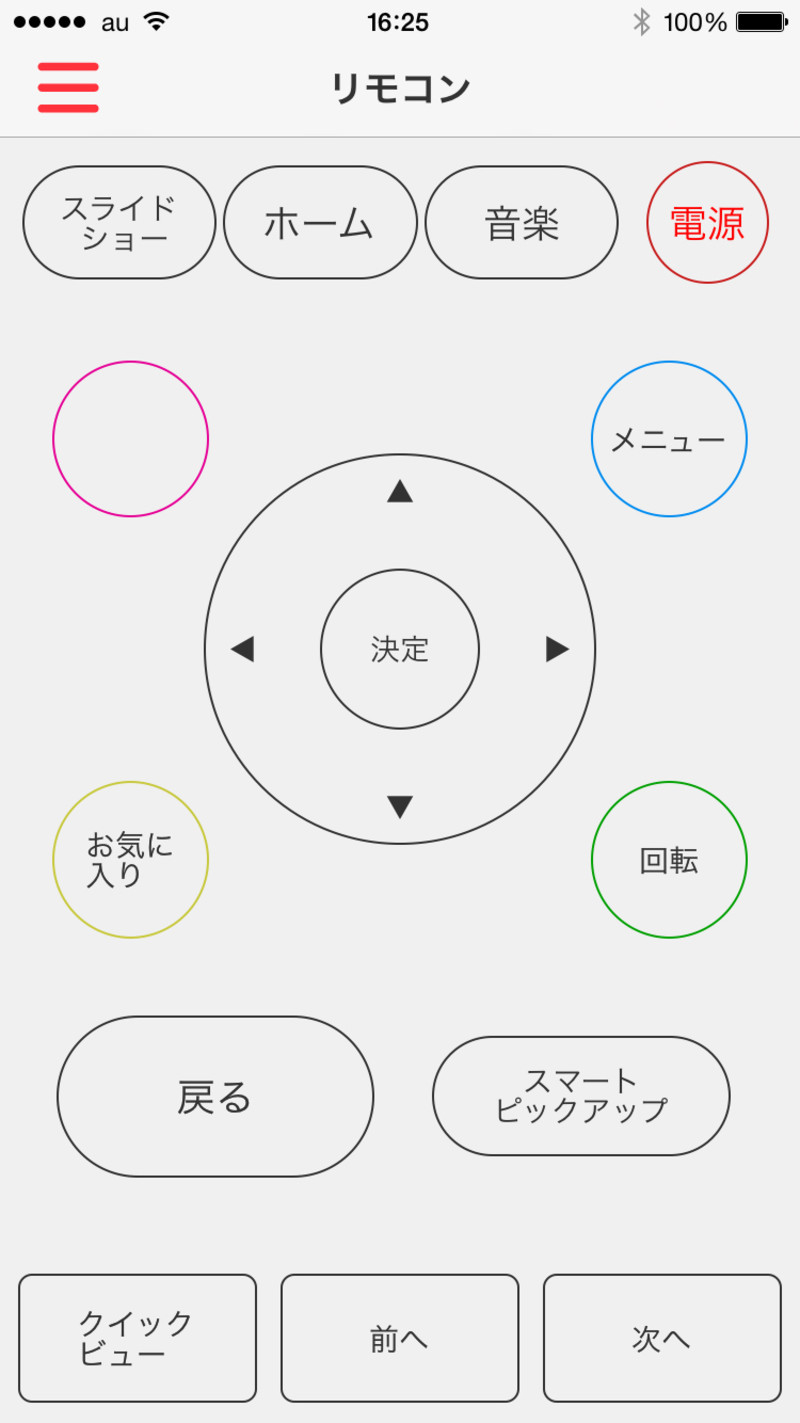The height and width of the screenshot is (1423, 800).
Task: Tap the スマートピックアップ button
Action: 581,1096
